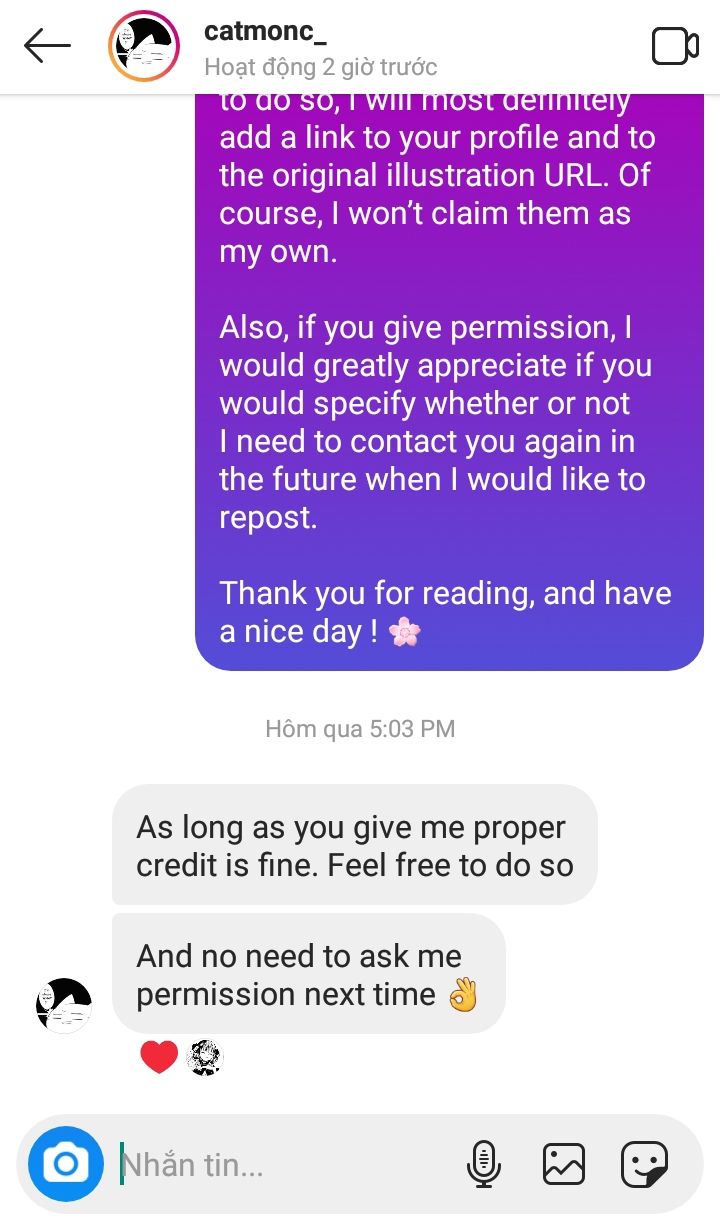Start a video call with catmonc_
The height and width of the screenshot is (1230, 720).
click(674, 46)
